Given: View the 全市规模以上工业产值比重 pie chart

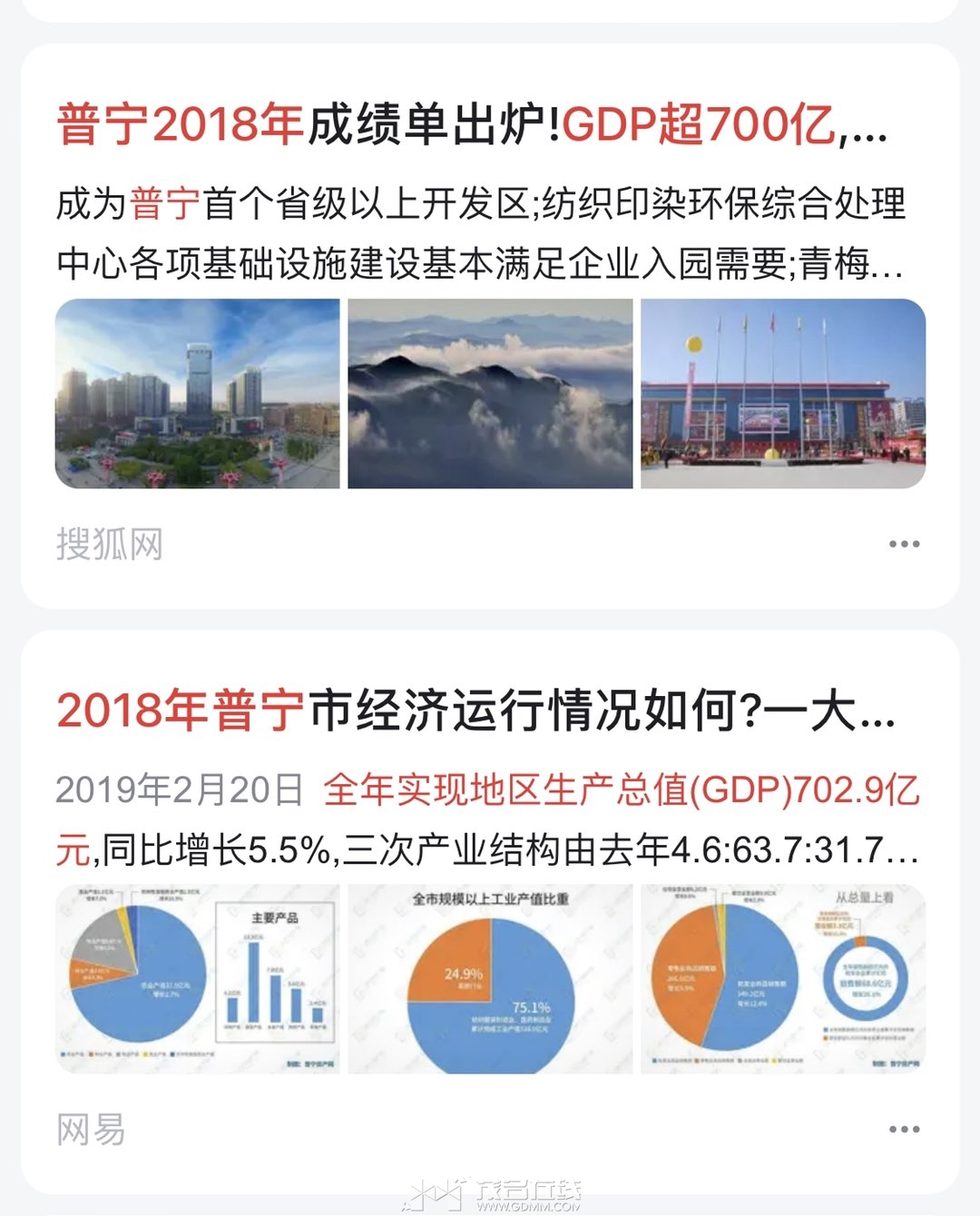Looking at the screenshot, I should 490,979.
